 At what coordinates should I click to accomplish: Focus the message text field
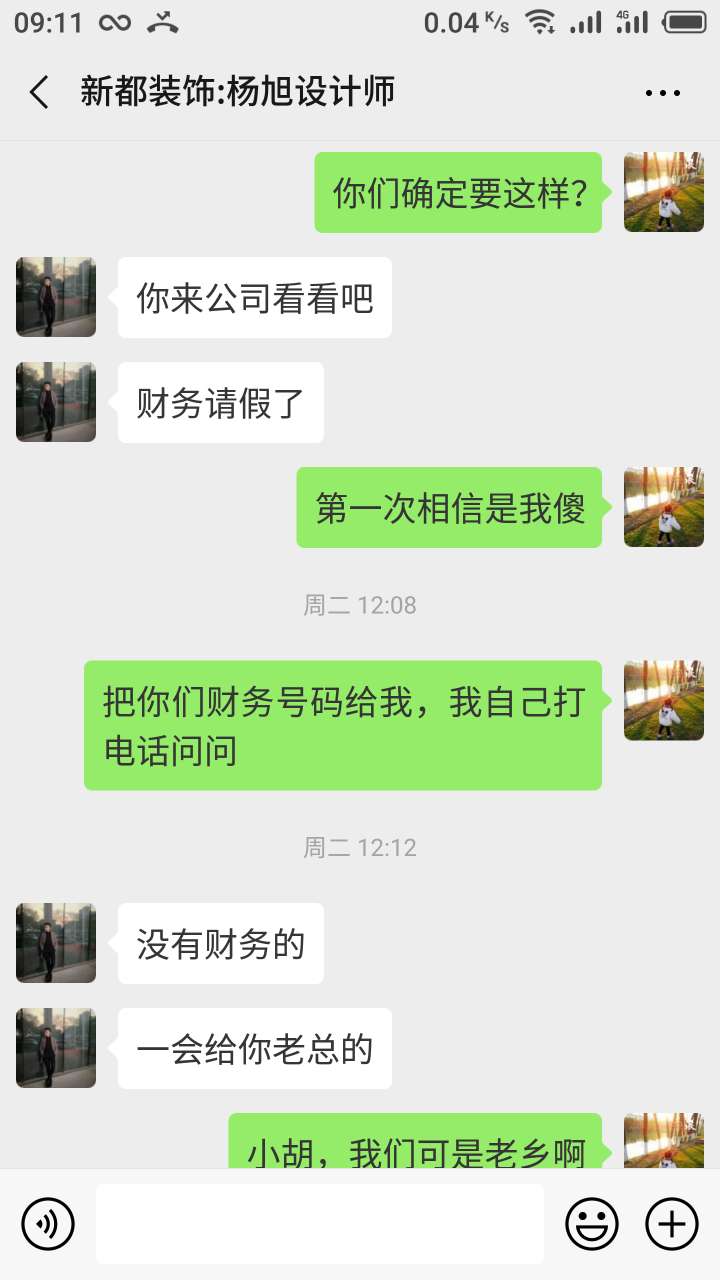click(320, 1223)
